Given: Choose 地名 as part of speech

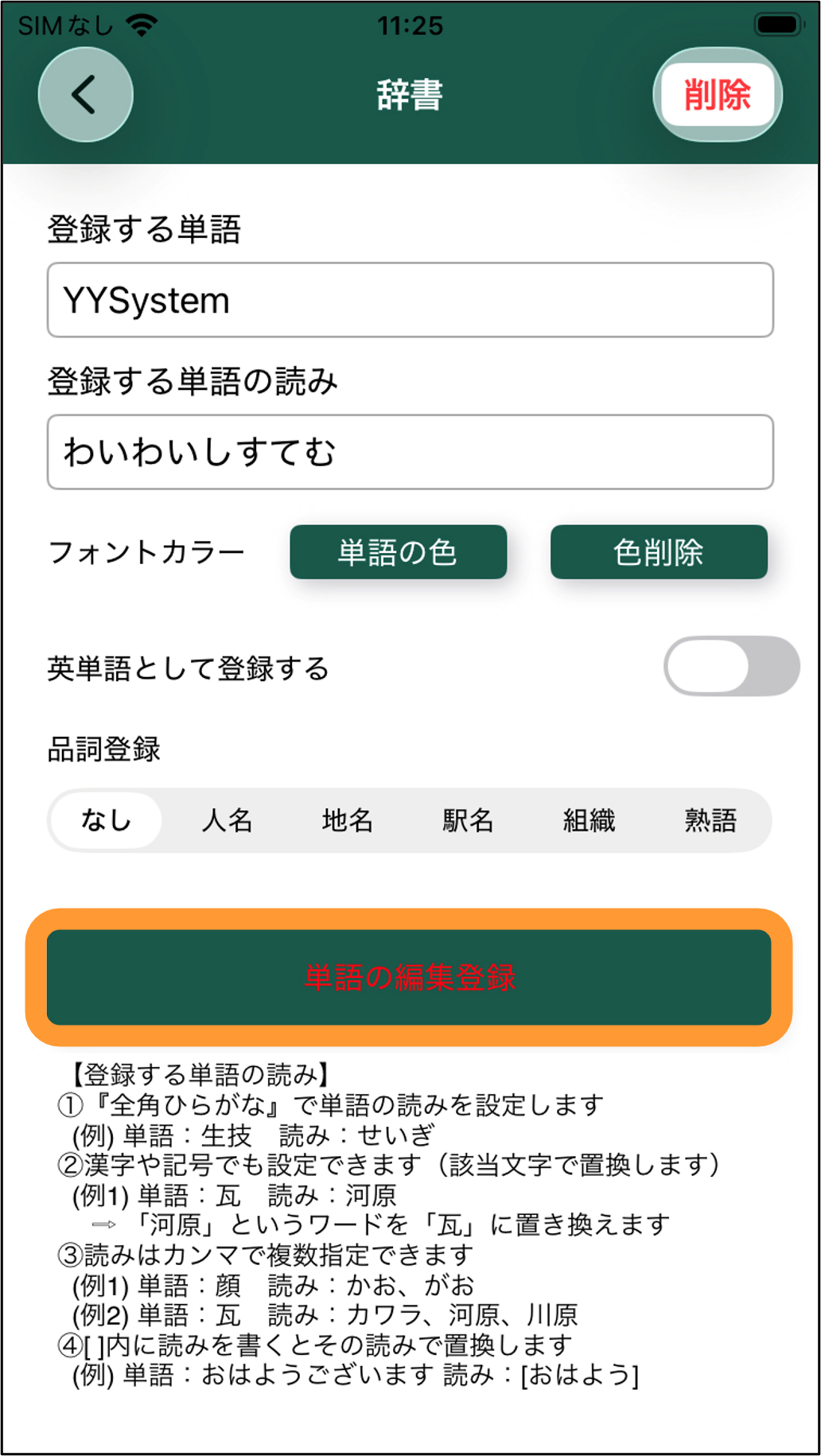Looking at the screenshot, I should [348, 820].
